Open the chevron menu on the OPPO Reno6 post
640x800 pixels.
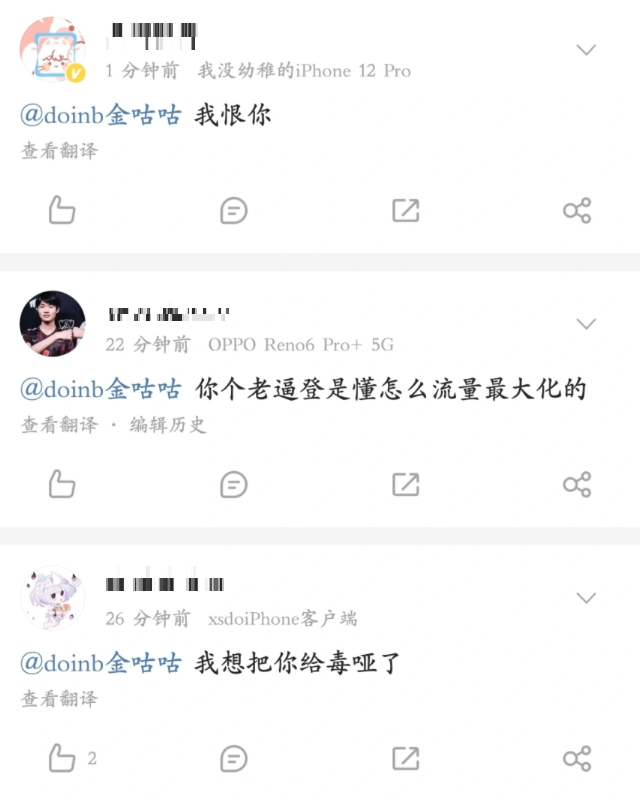tap(586, 323)
